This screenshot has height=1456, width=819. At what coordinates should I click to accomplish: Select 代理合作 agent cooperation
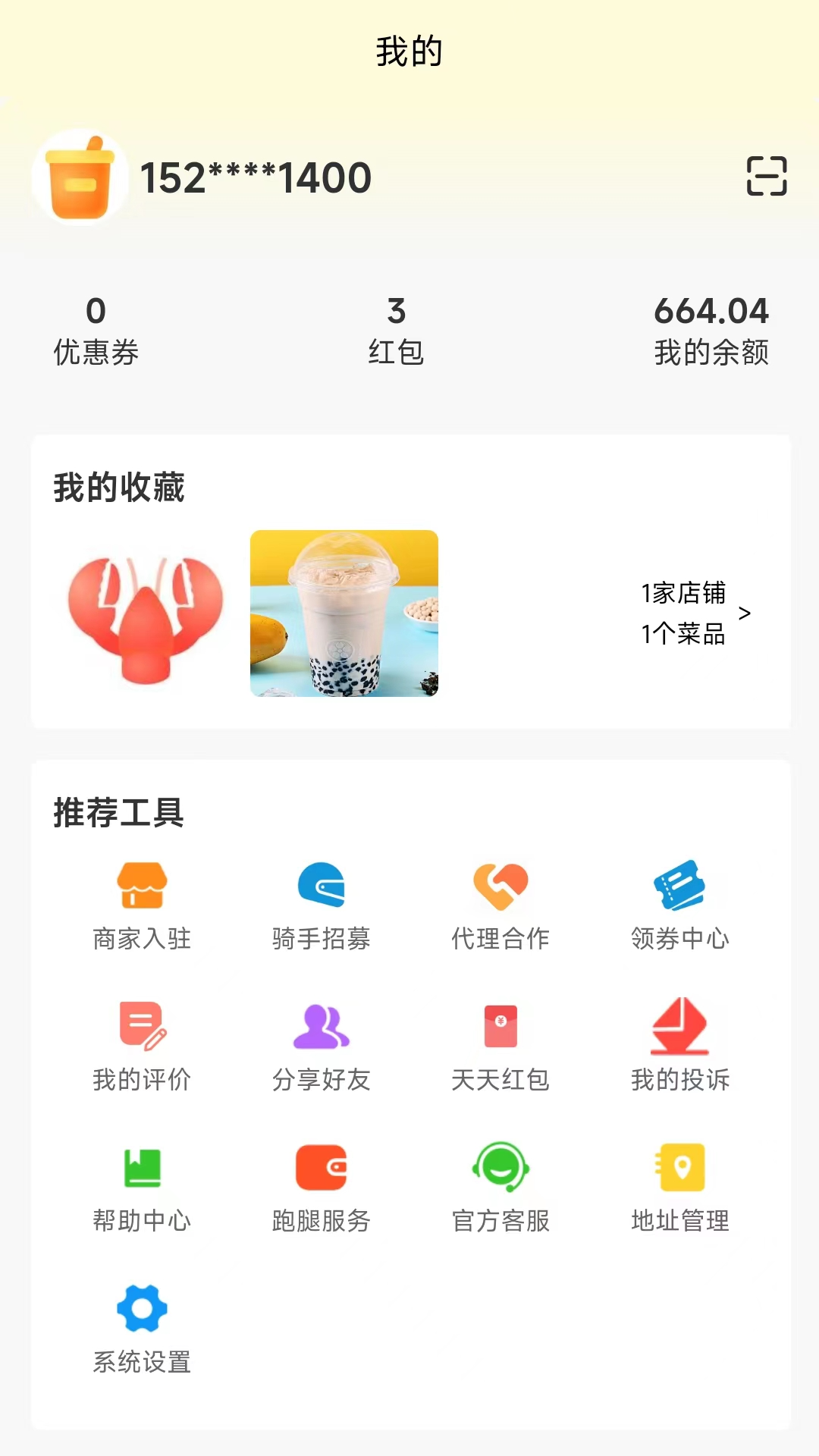[500, 905]
